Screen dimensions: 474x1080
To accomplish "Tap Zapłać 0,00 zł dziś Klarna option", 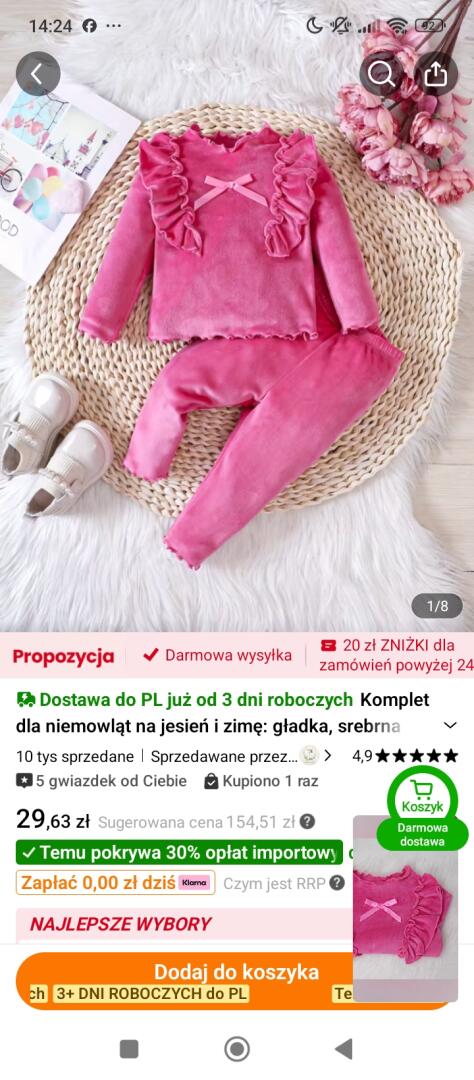I will (116, 882).
